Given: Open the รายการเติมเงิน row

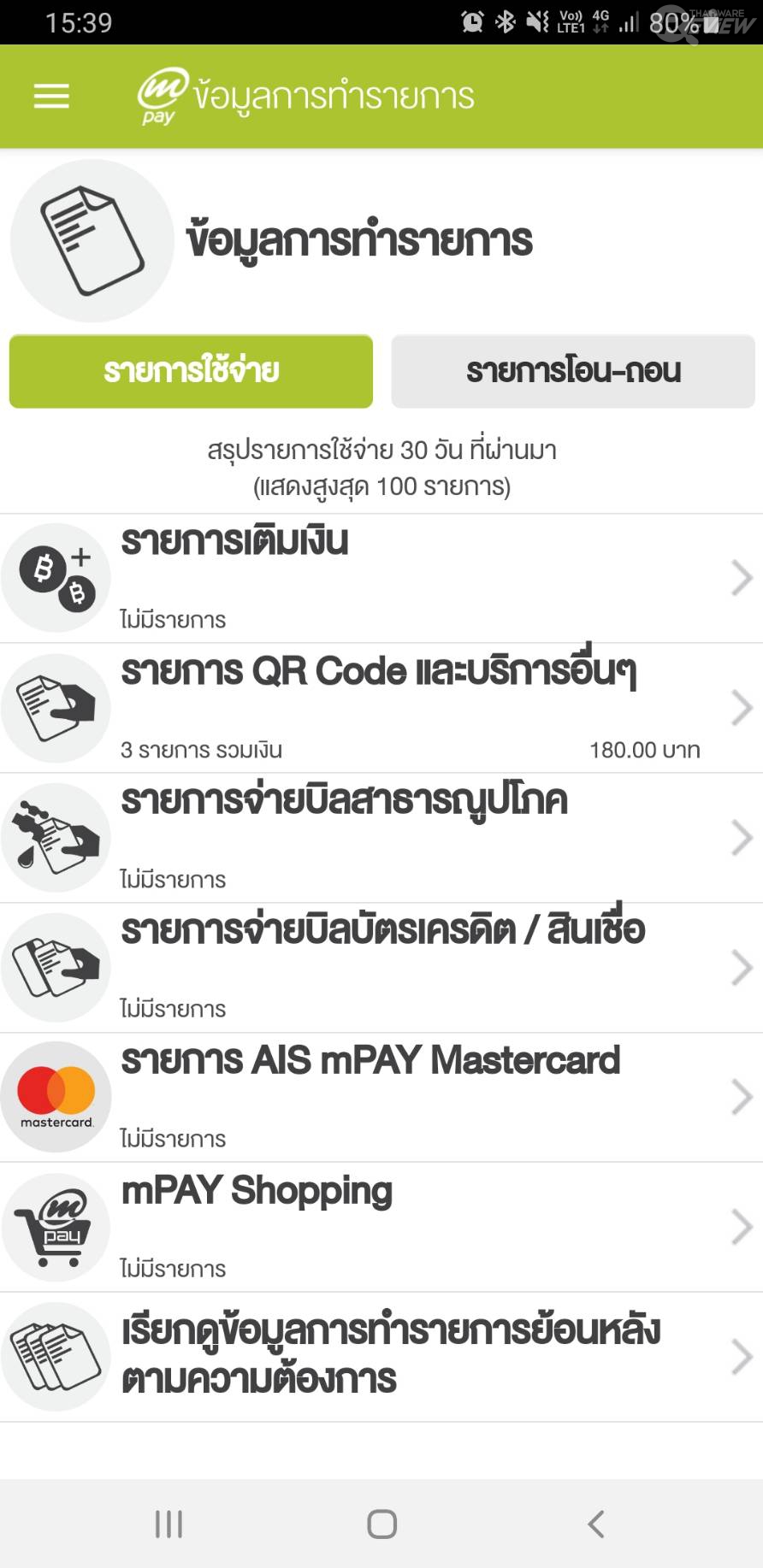Looking at the screenshot, I should coord(381,578).
